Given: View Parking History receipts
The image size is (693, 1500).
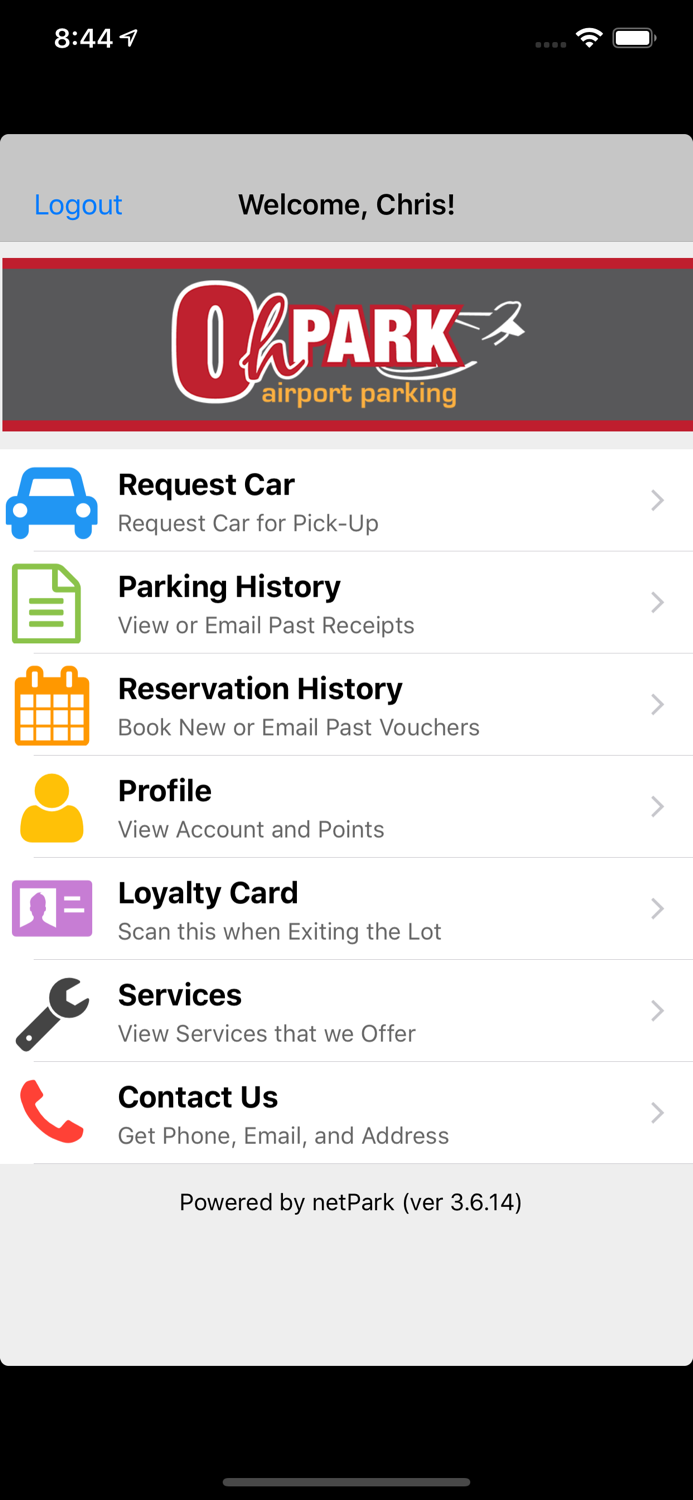Looking at the screenshot, I should click(x=346, y=603).
